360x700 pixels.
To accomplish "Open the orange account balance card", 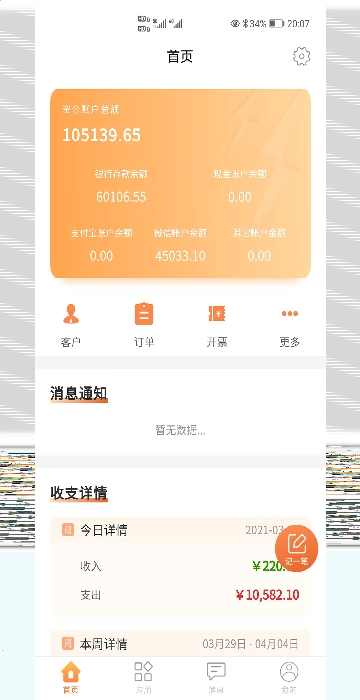I will point(180,183).
